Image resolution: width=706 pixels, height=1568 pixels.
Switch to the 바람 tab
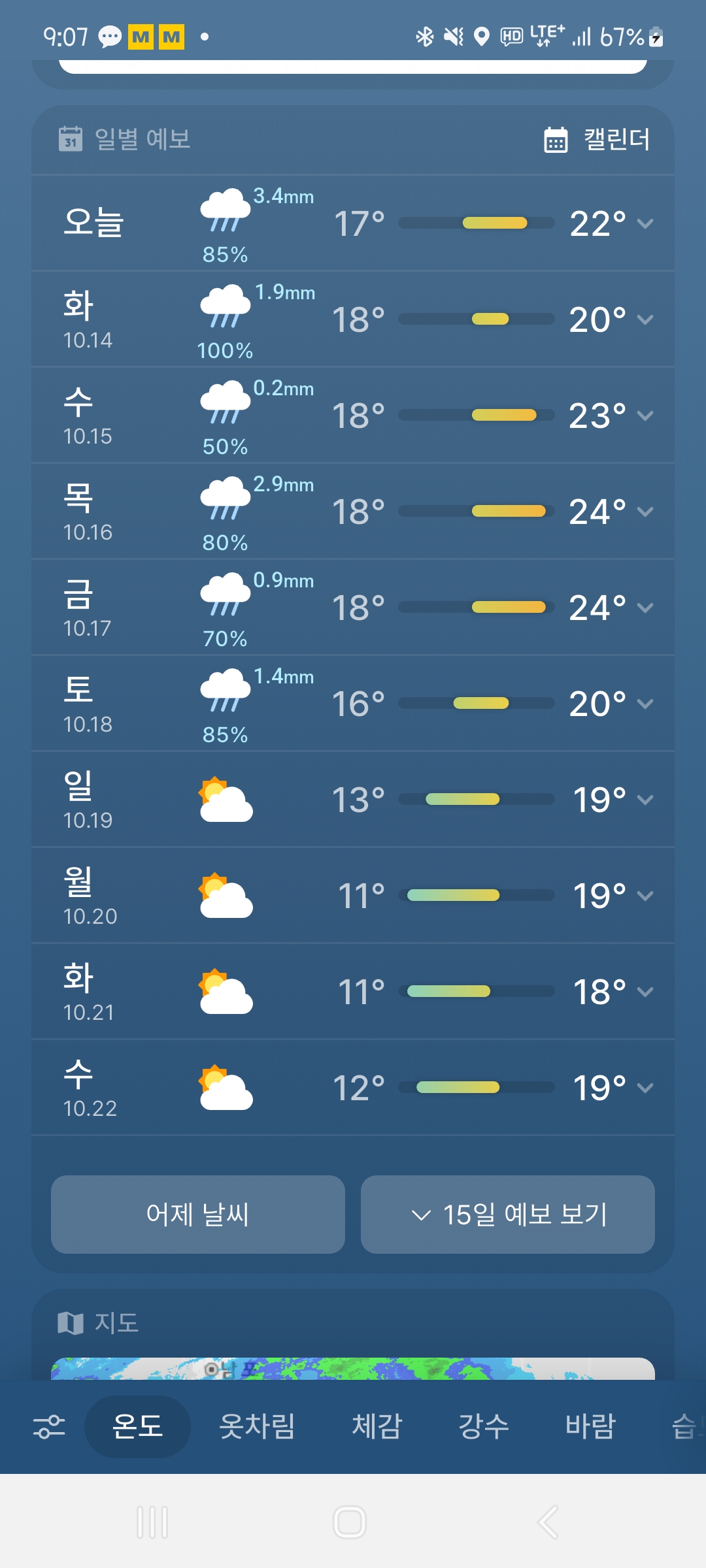coord(590,1426)
